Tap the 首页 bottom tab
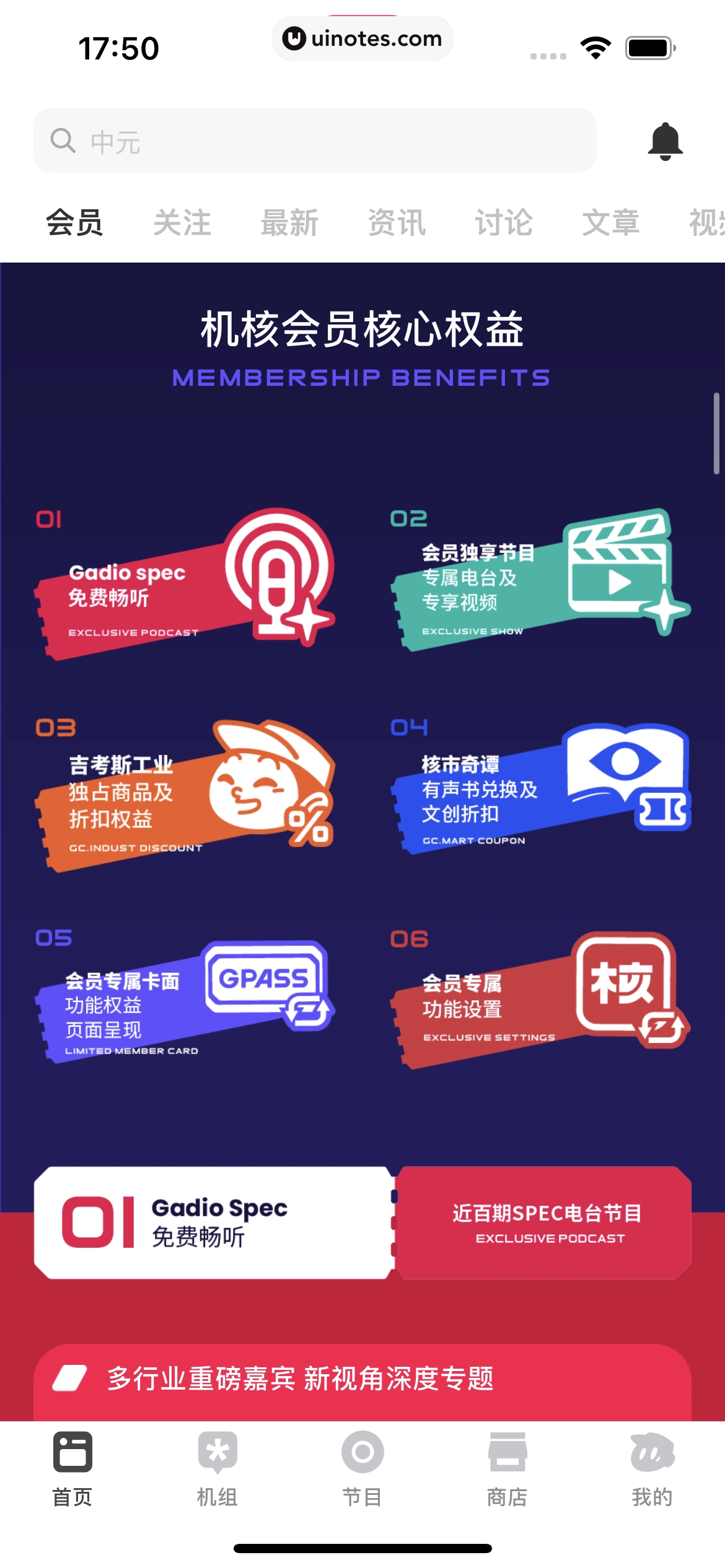This screenshot has height=1568, width=725. click(72, 1468)
